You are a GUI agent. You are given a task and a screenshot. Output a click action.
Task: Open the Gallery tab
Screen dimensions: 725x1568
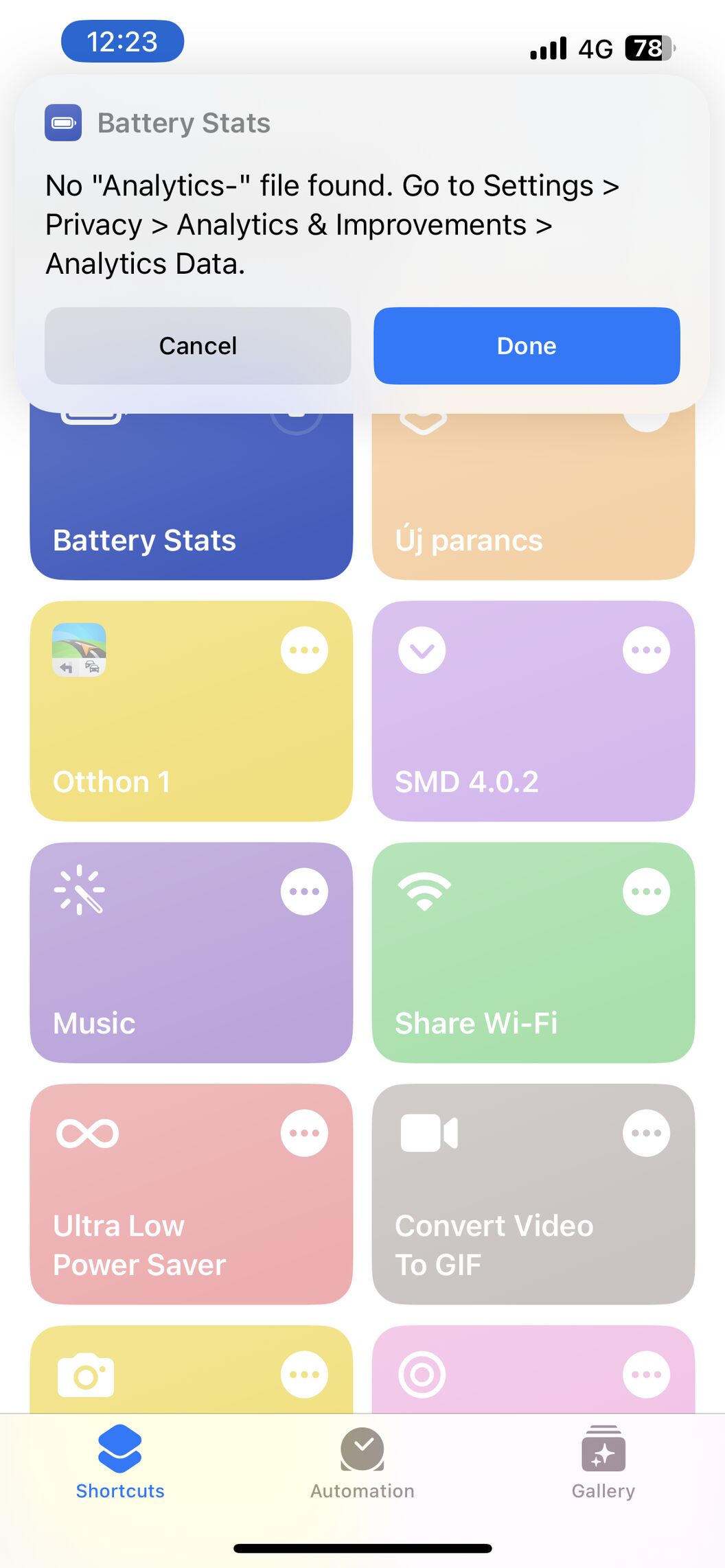[x=603, y=1462]
